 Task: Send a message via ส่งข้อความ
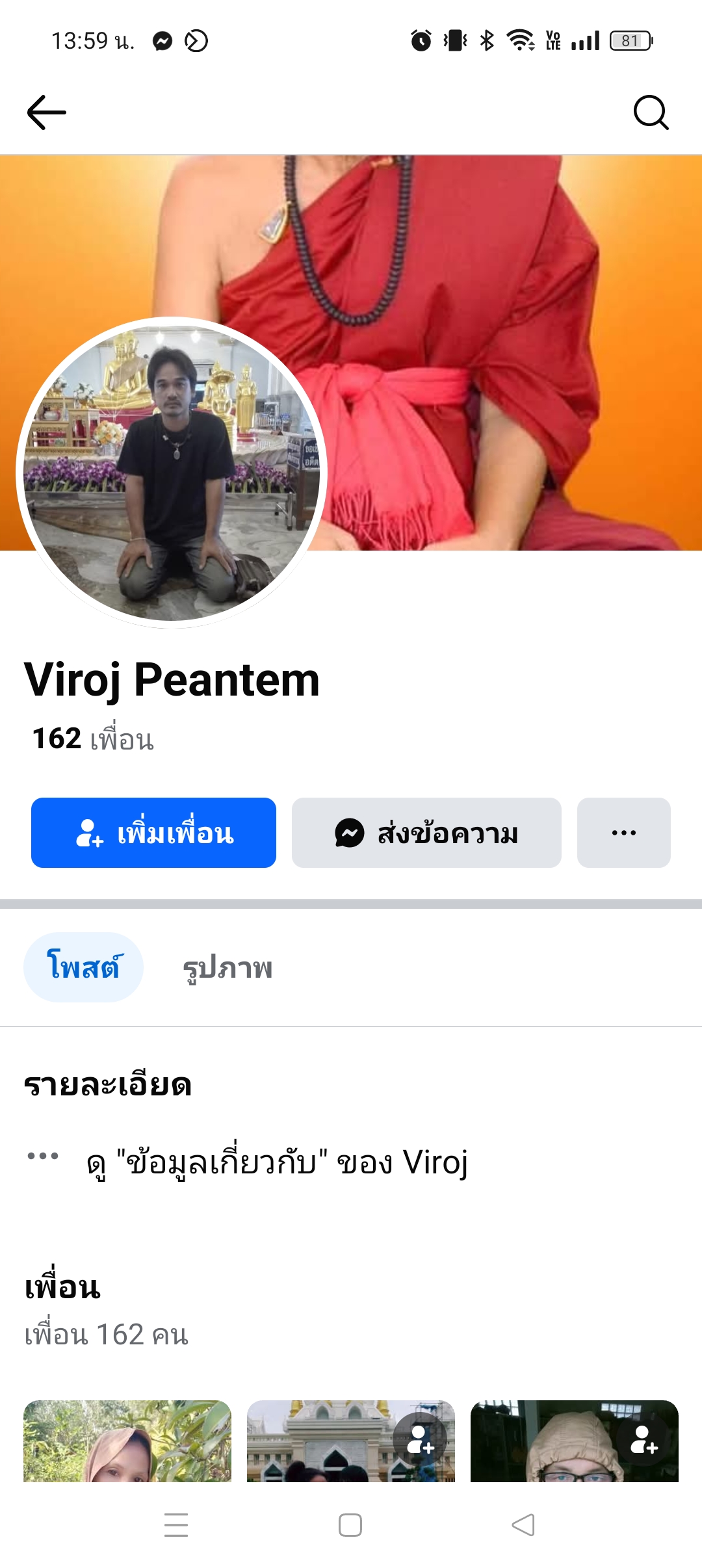coord(426,833)
